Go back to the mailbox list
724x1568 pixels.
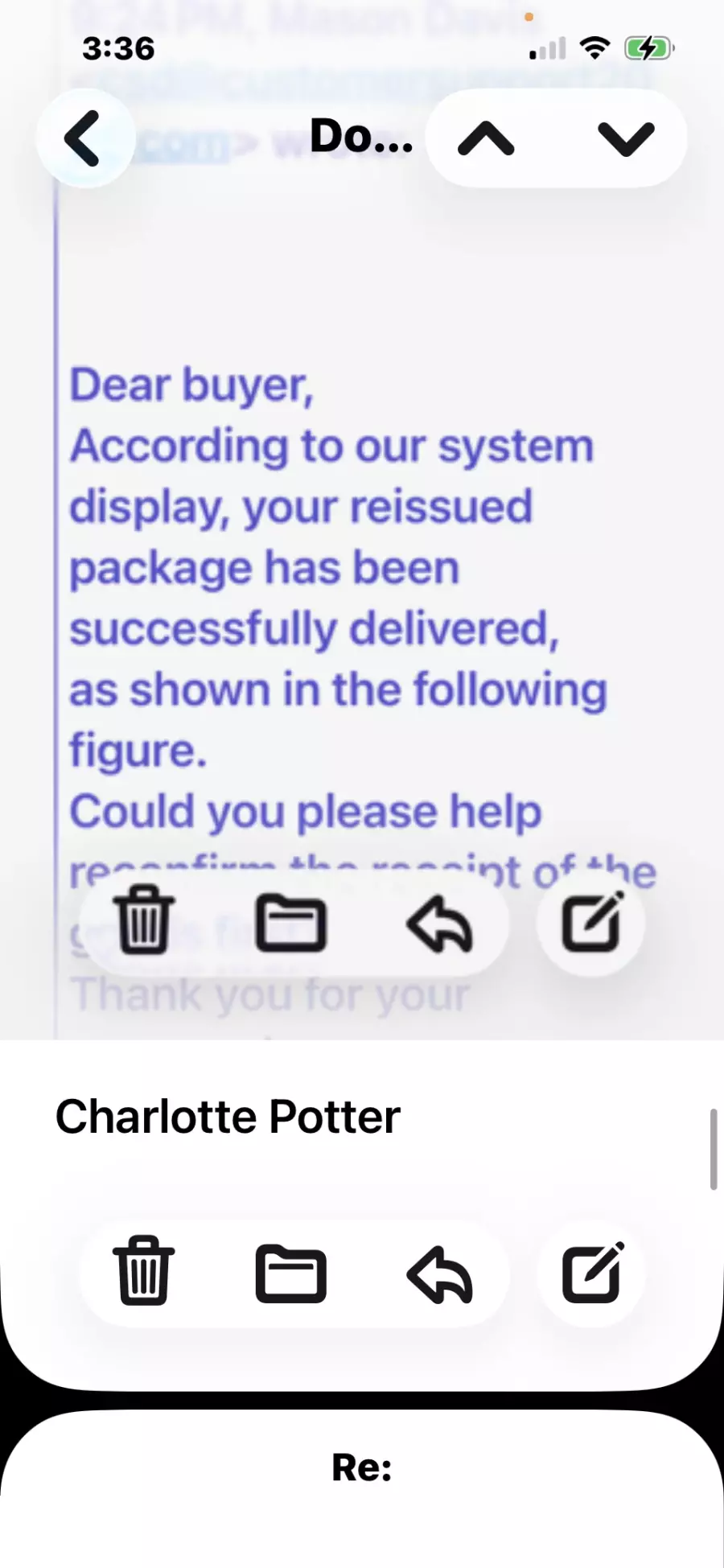pos(84,138)
